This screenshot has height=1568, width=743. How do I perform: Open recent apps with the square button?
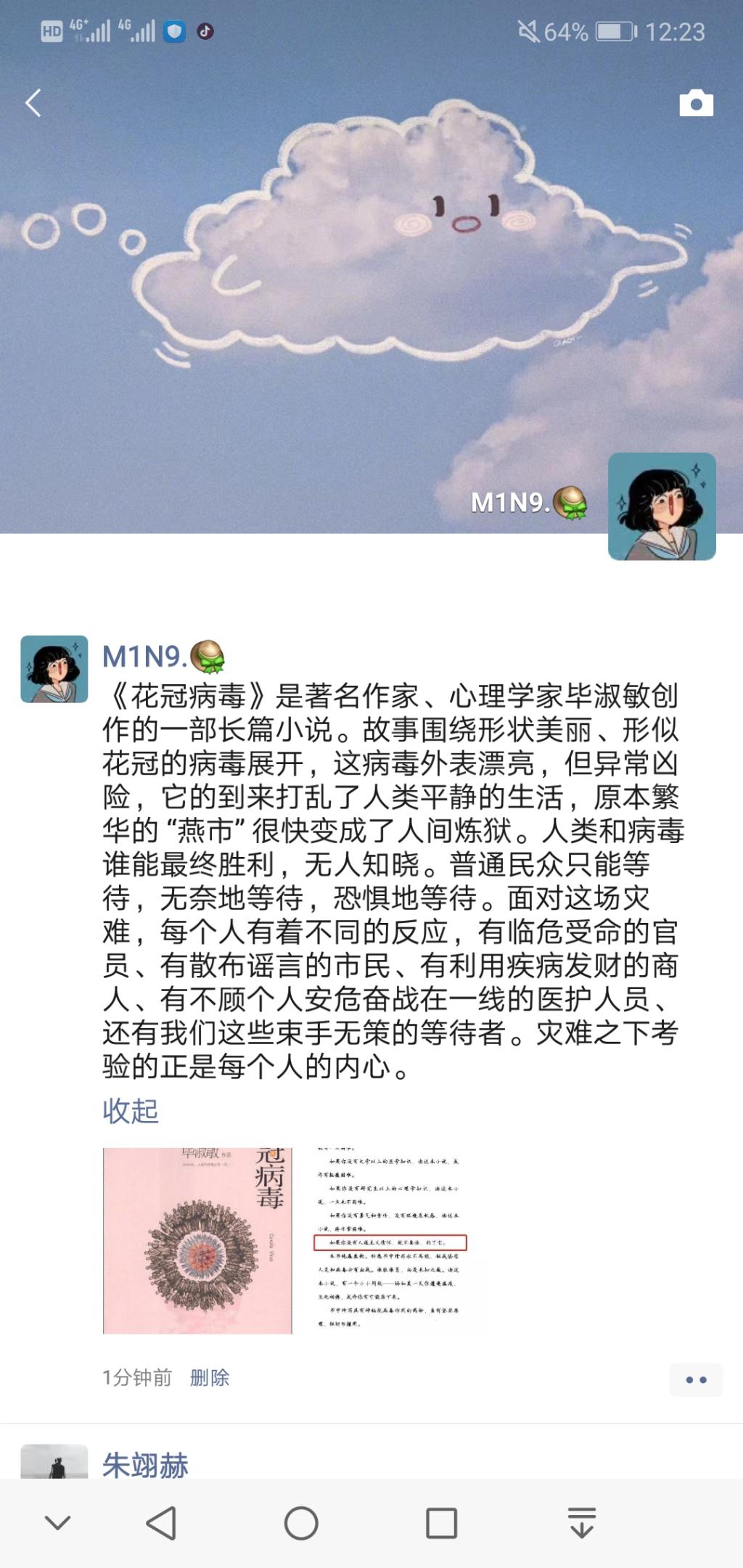(441, 1523)
